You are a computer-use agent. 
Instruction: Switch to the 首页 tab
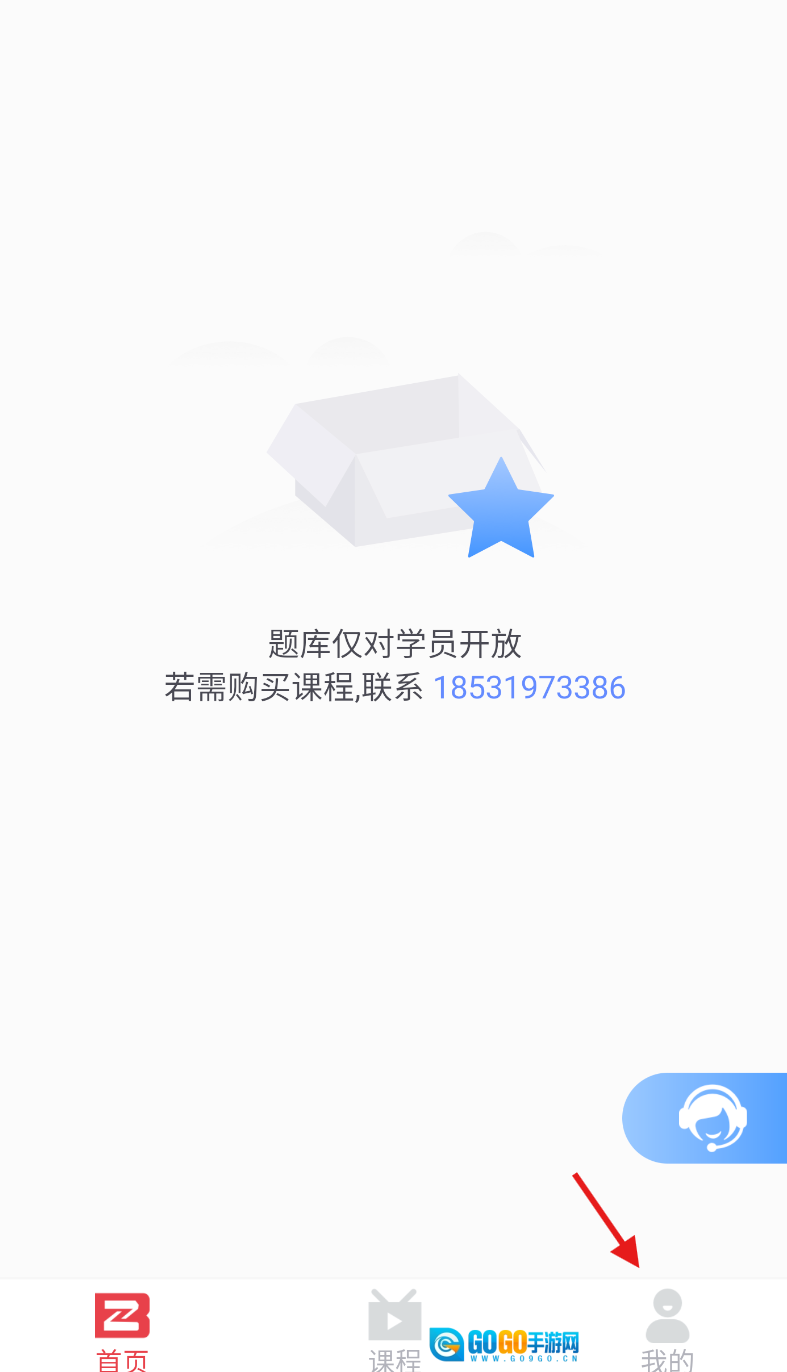[122, 1328]
